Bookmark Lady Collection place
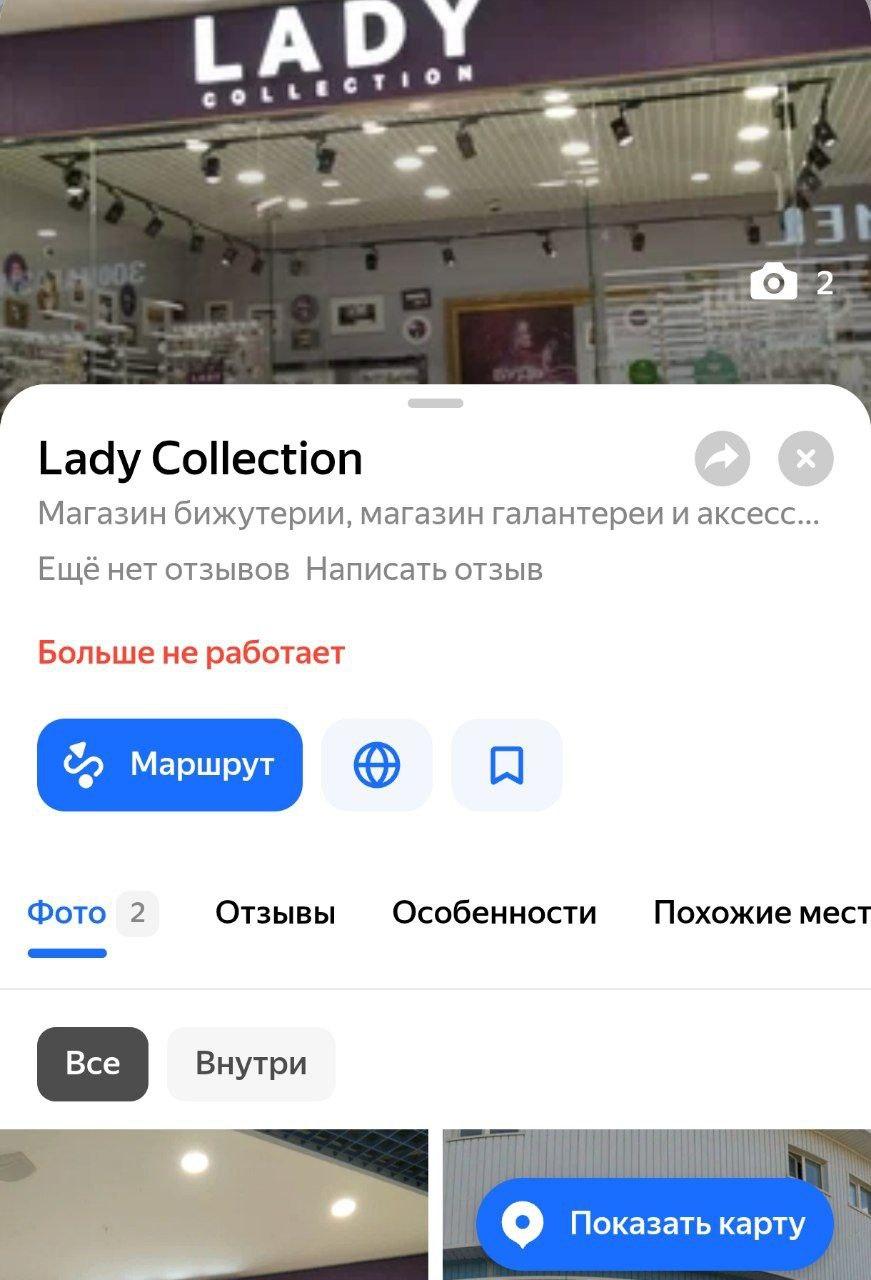The image size is (871, 1280). tap(507, 765)
